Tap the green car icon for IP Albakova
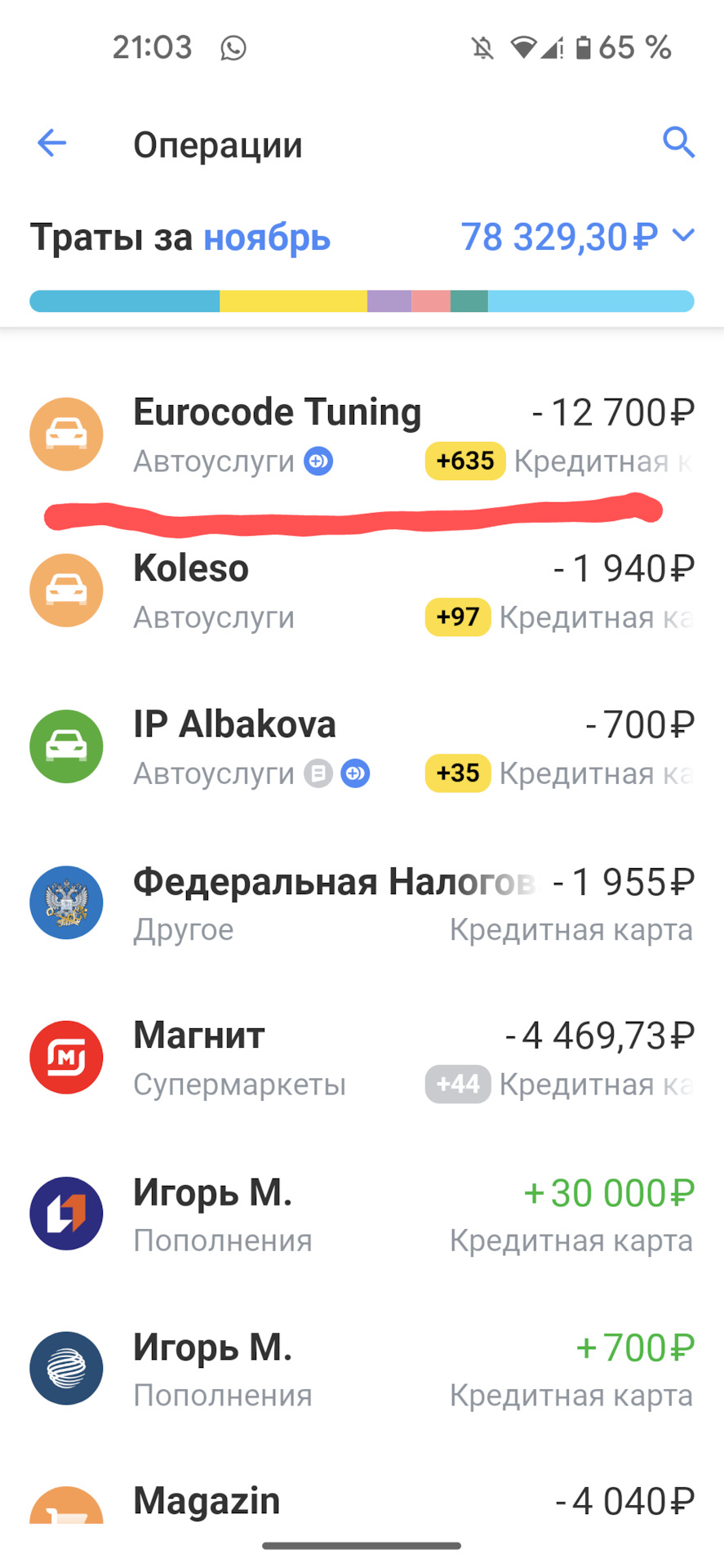The image size is (724, 1568). pyautogui.click(x=66, y=746)
